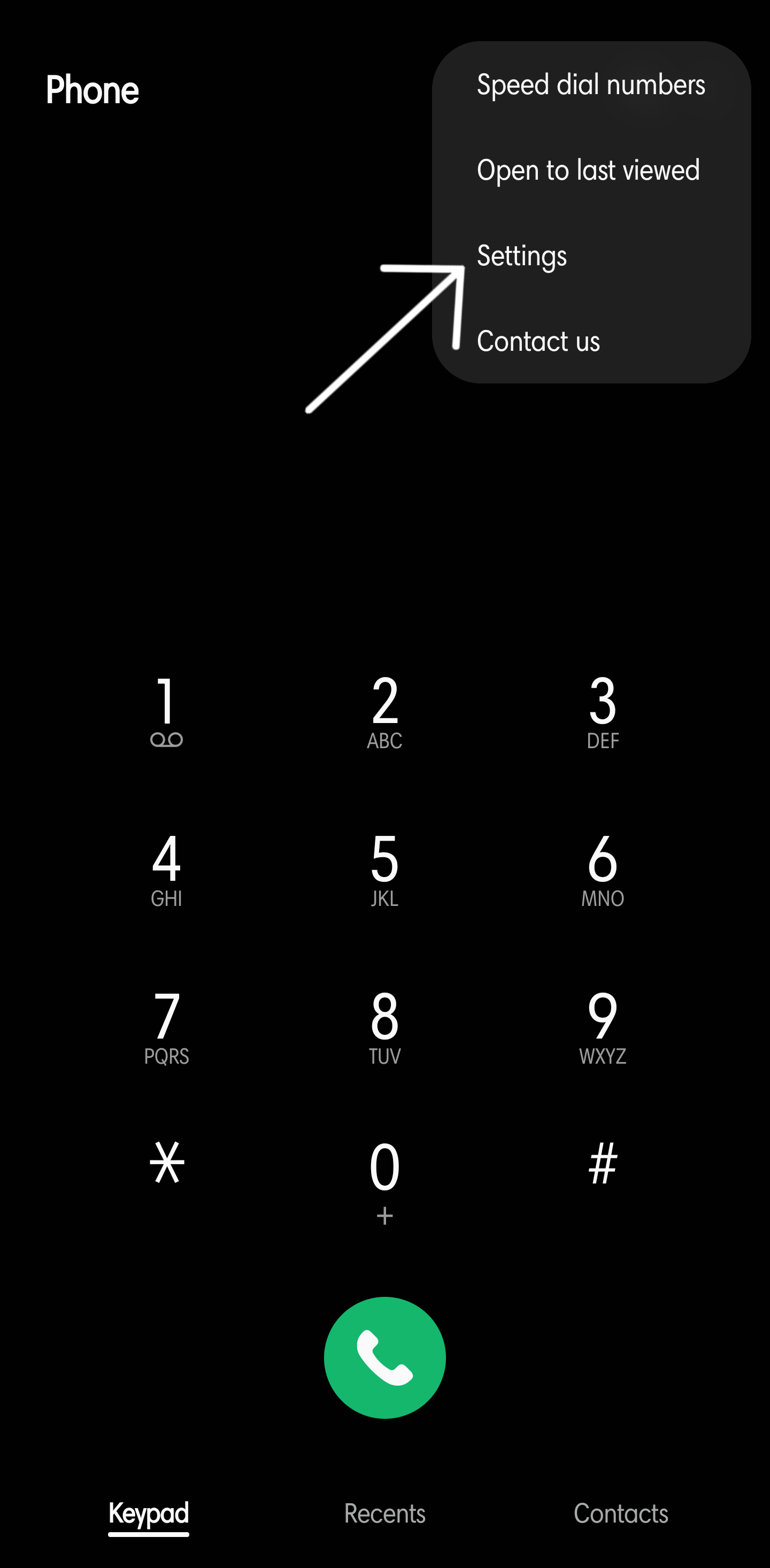Tap Contact us in the menu
The height and width of the screenshot is (1568, 770).
click(538, 341)
